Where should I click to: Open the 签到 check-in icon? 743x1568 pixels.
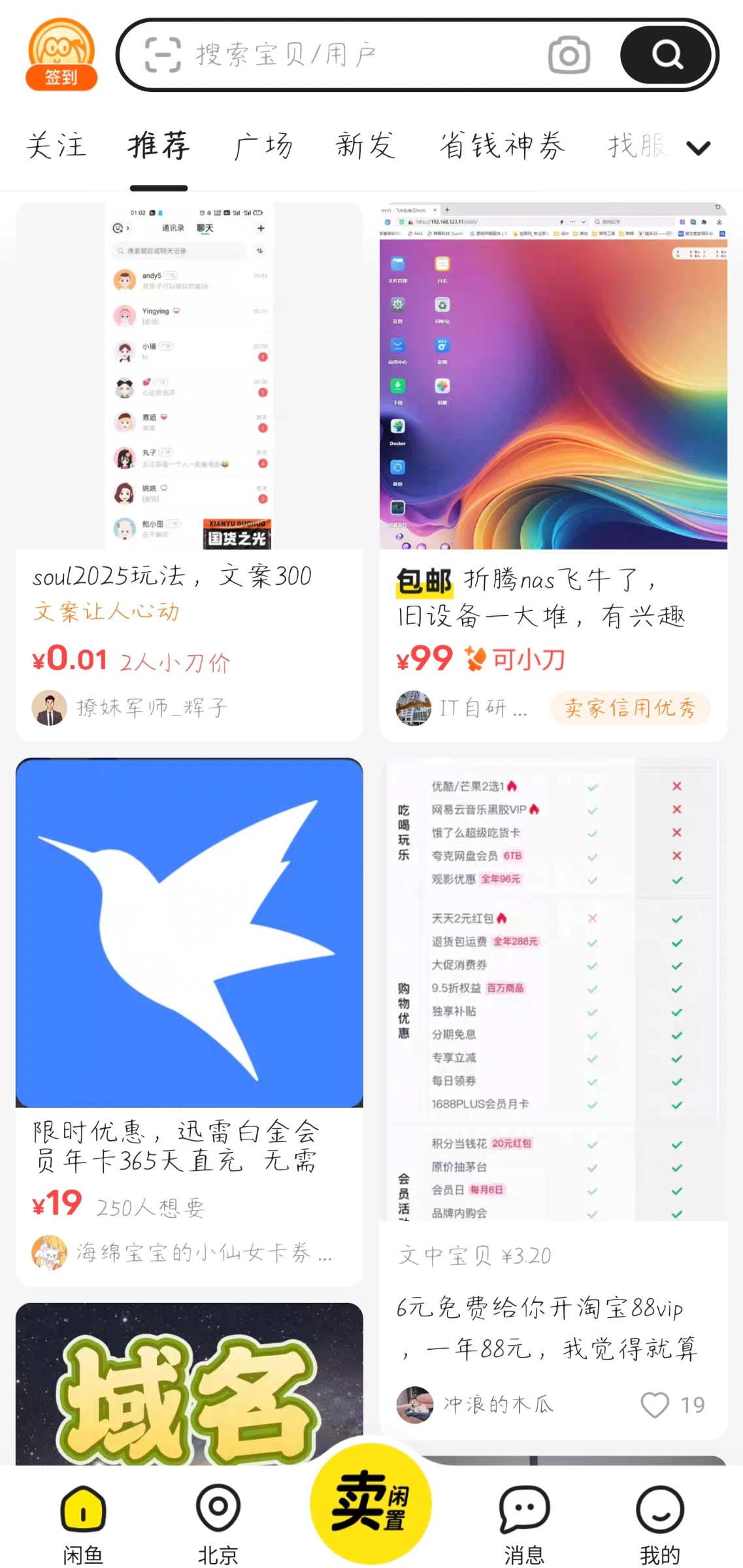pos(61,55)
